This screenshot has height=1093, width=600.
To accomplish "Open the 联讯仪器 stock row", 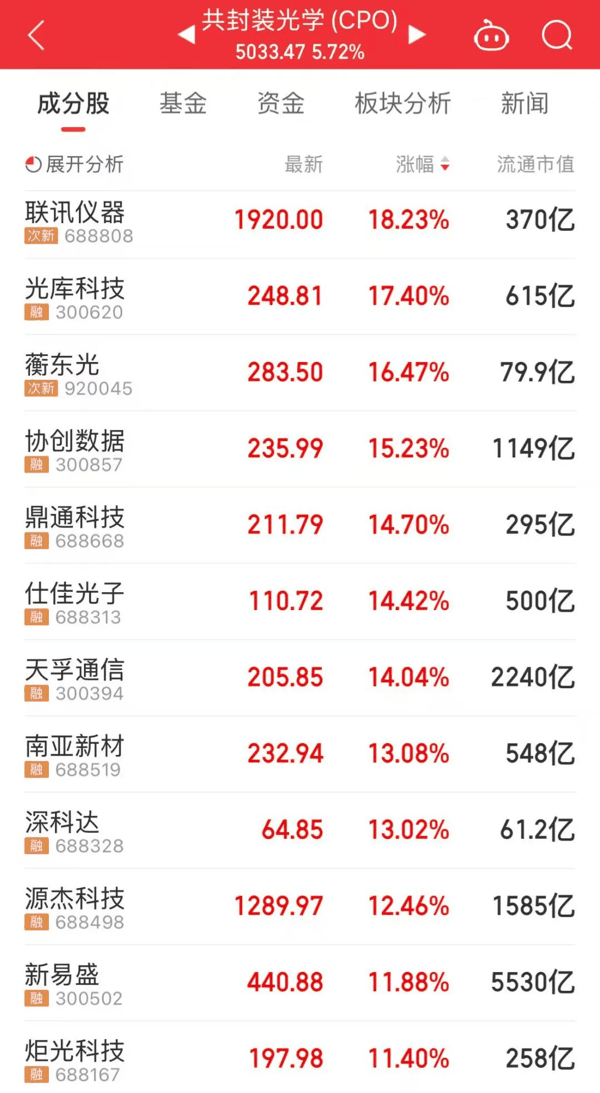I will click(300, 222).
